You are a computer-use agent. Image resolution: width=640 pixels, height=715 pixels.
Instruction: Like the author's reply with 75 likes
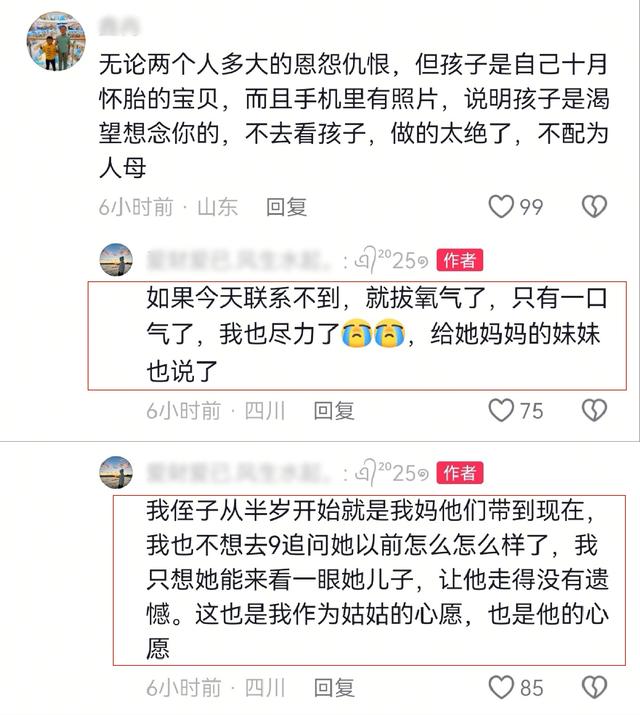501,410
